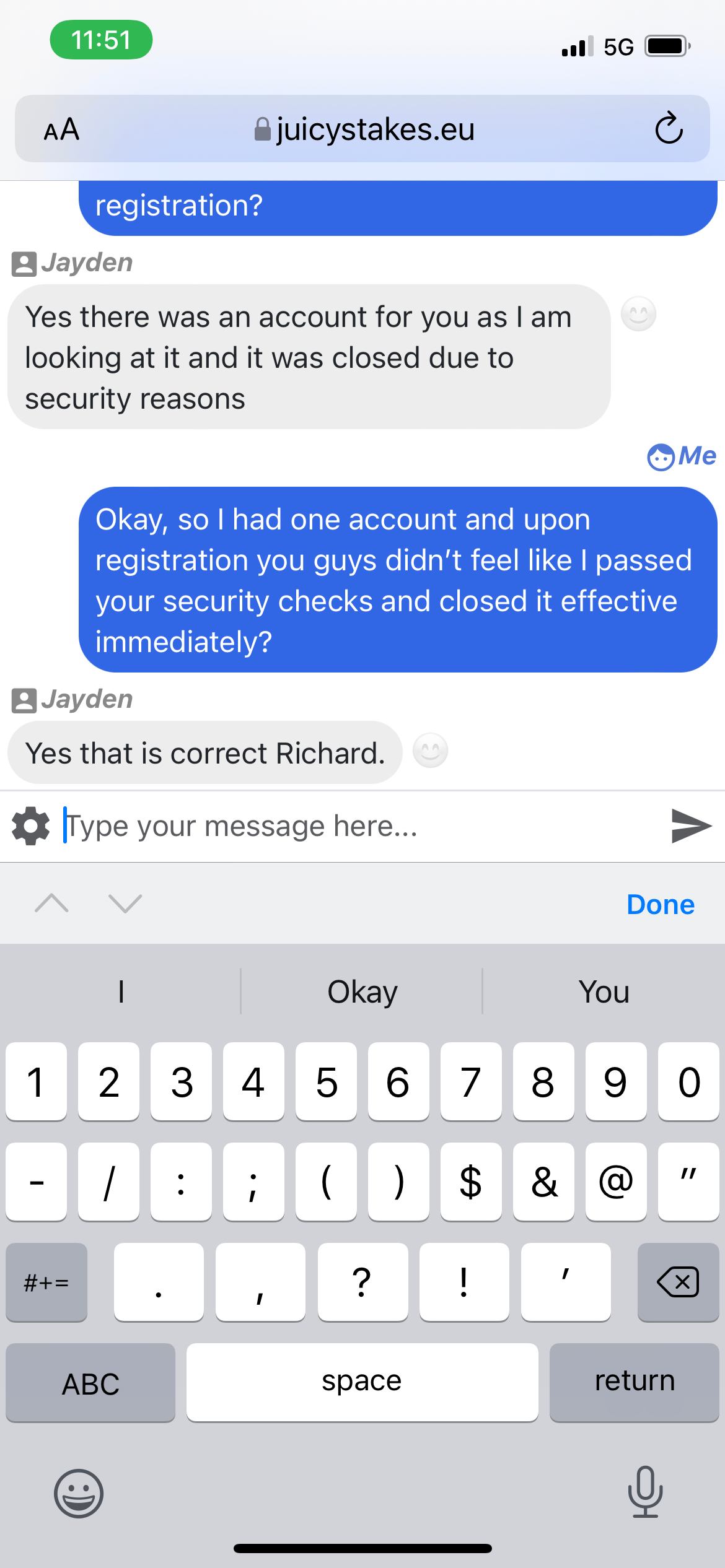
Task: Jump to next field with down arrow
Action: [125, 904]
